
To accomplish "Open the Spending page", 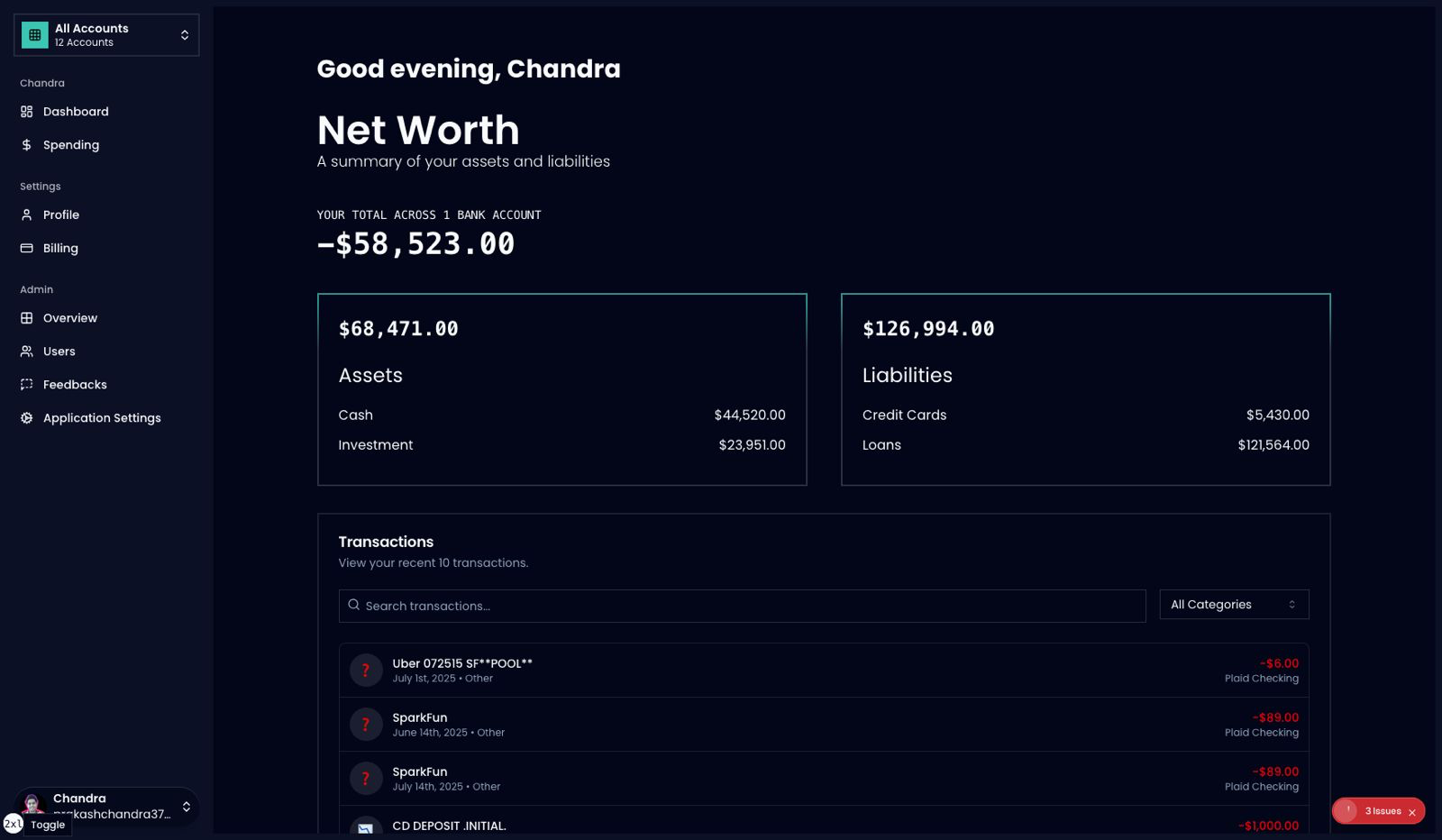I will click(70, 145).
